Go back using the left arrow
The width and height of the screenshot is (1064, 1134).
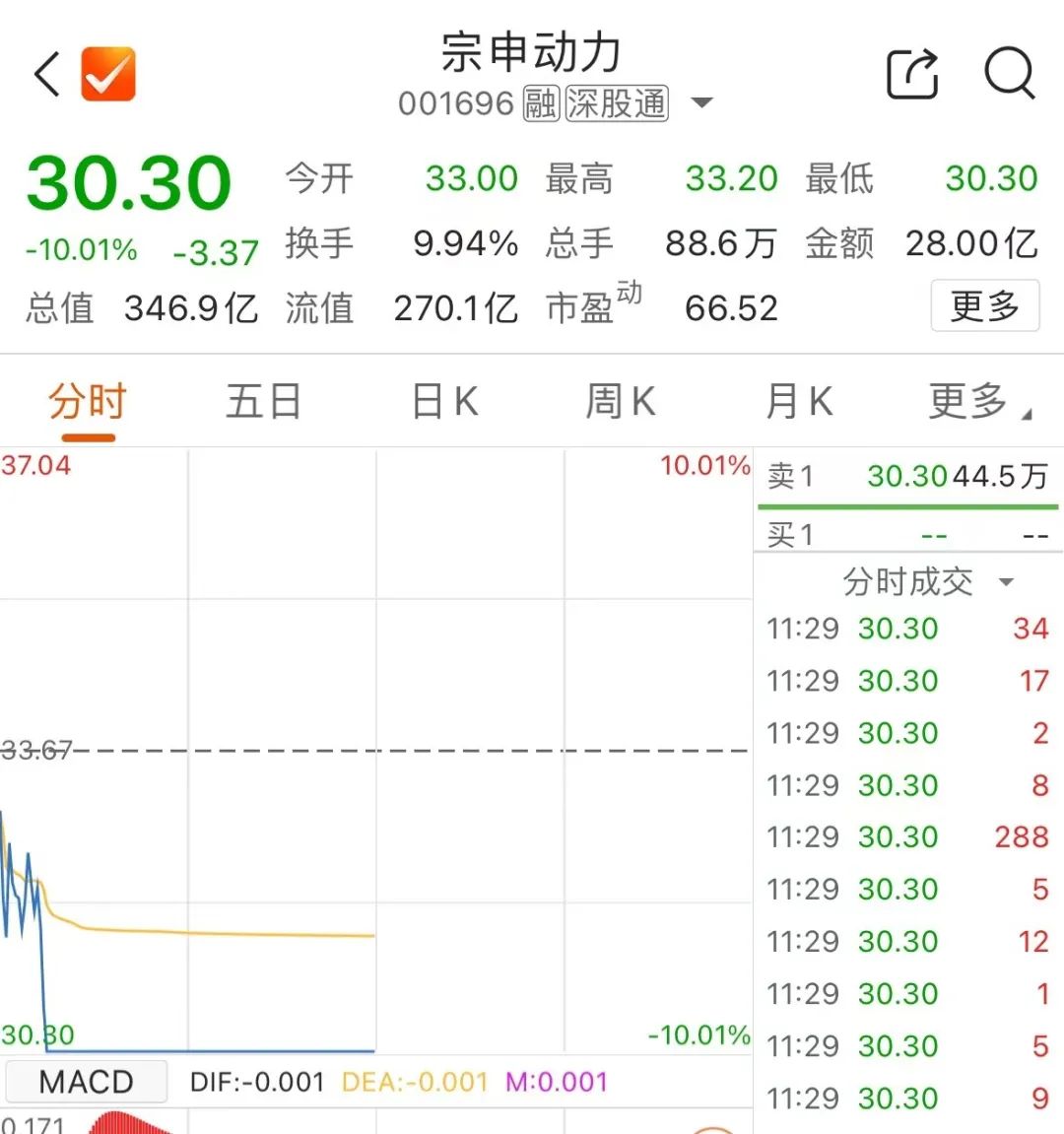(x=46, y=74)
